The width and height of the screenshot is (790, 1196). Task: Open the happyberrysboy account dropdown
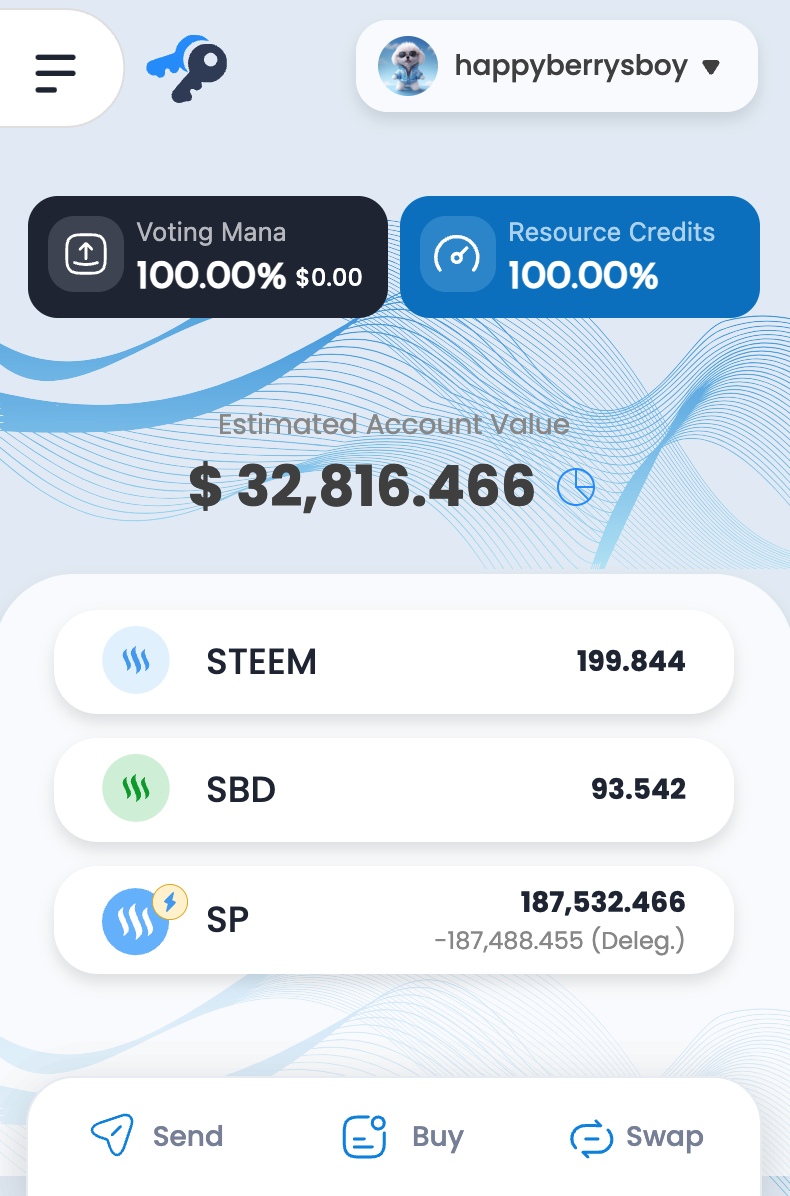tap(556, 67)
